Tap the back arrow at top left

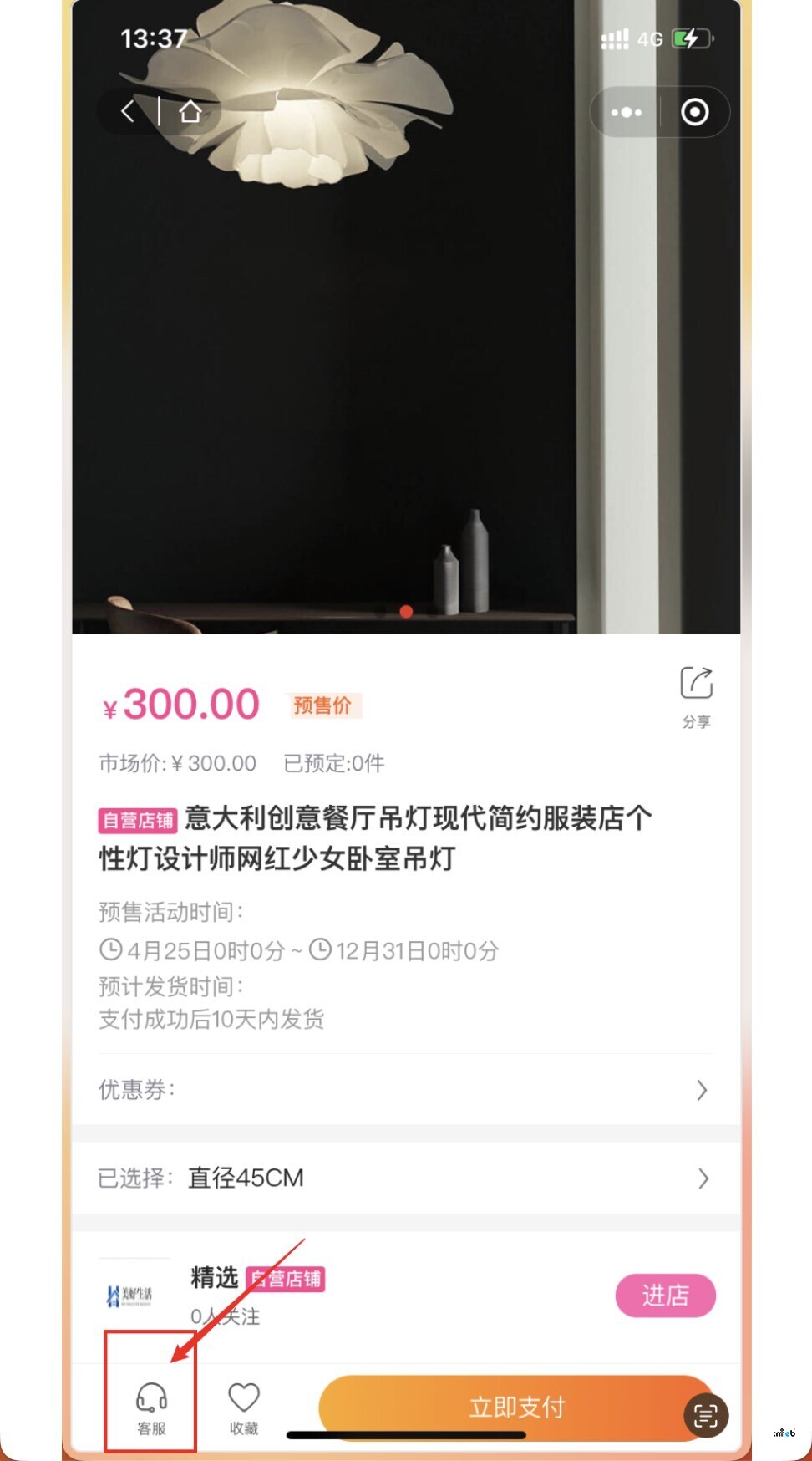click(x=127, y=111)
